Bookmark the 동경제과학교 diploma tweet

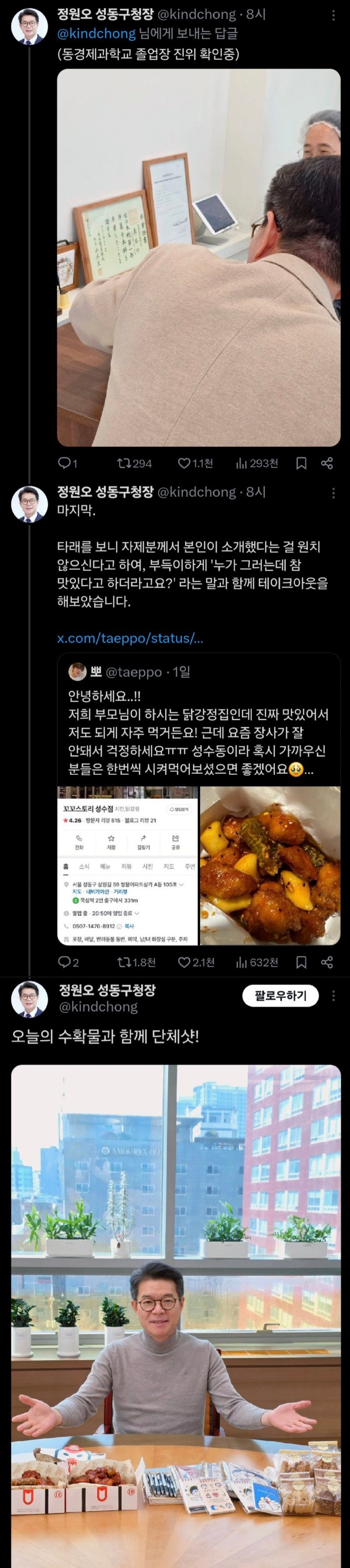pos(301,463)
